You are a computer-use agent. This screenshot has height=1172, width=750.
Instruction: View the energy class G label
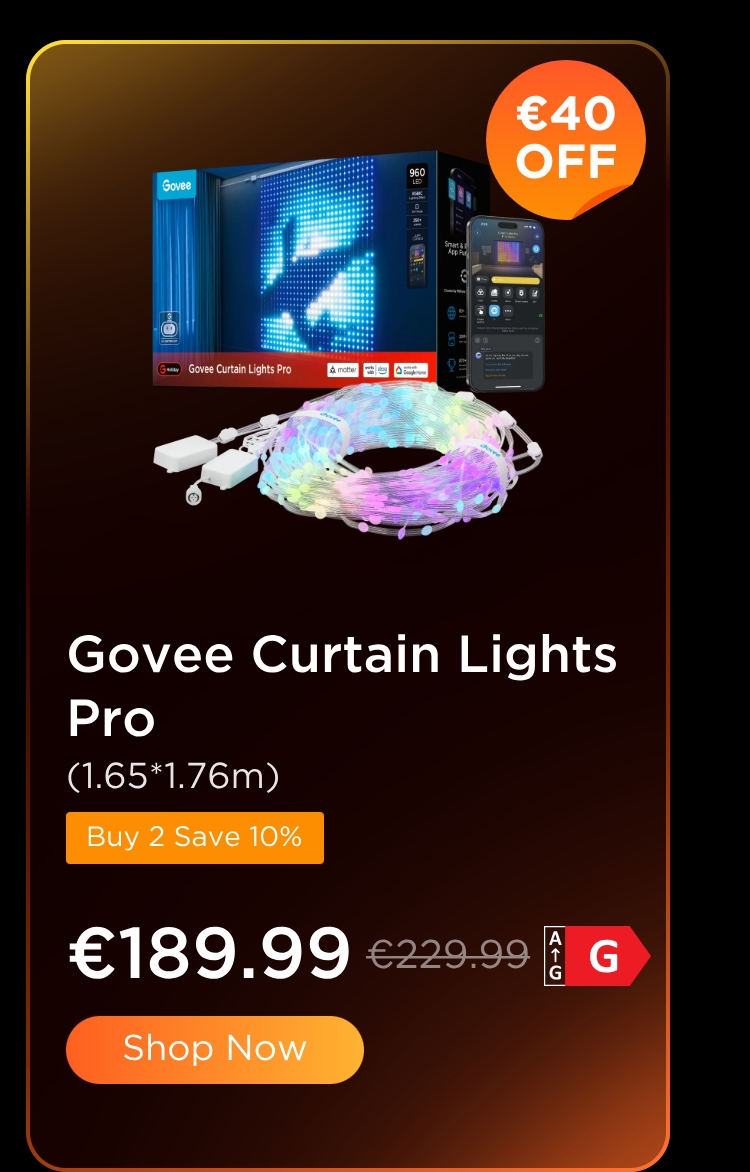(597, 956)
